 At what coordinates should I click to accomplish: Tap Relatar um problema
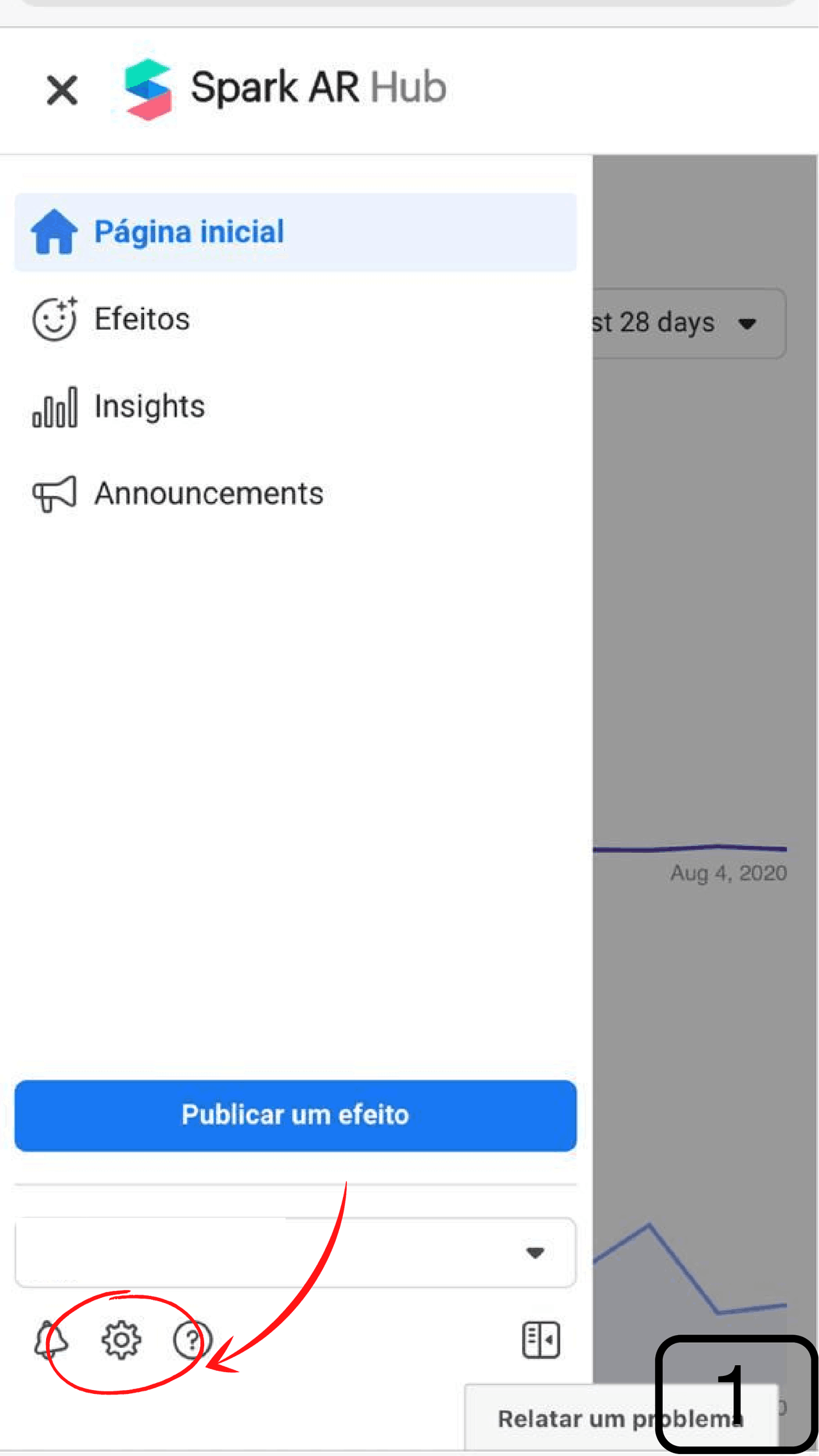621,1418
